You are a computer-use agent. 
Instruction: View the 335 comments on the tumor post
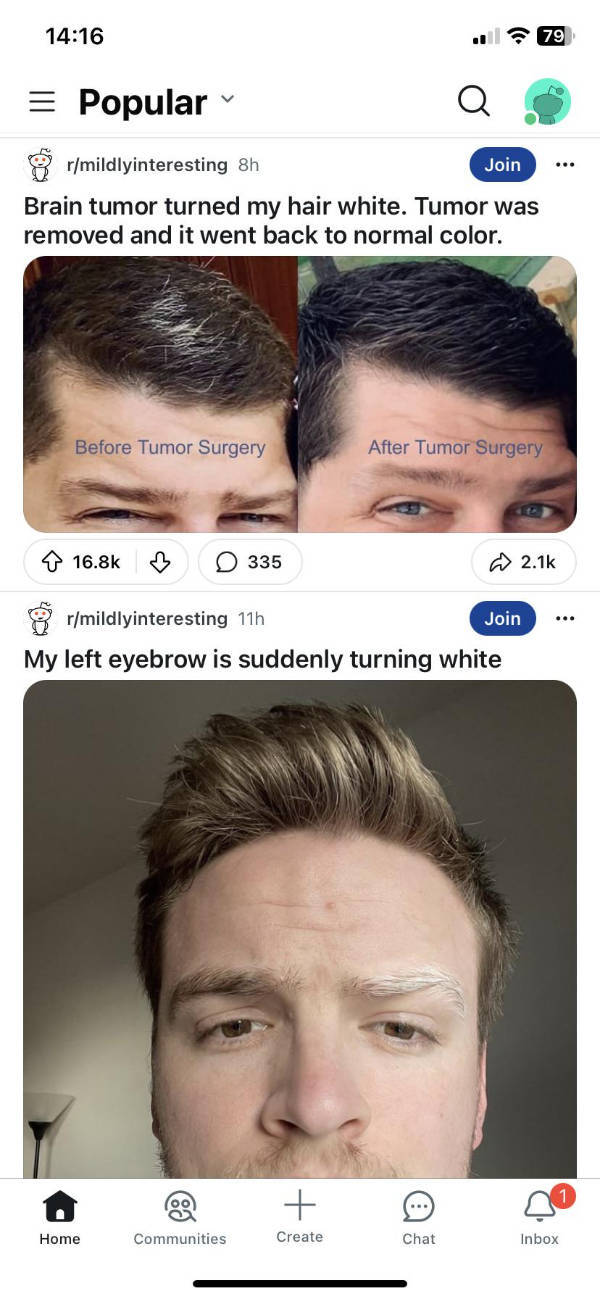click(250, 562)
